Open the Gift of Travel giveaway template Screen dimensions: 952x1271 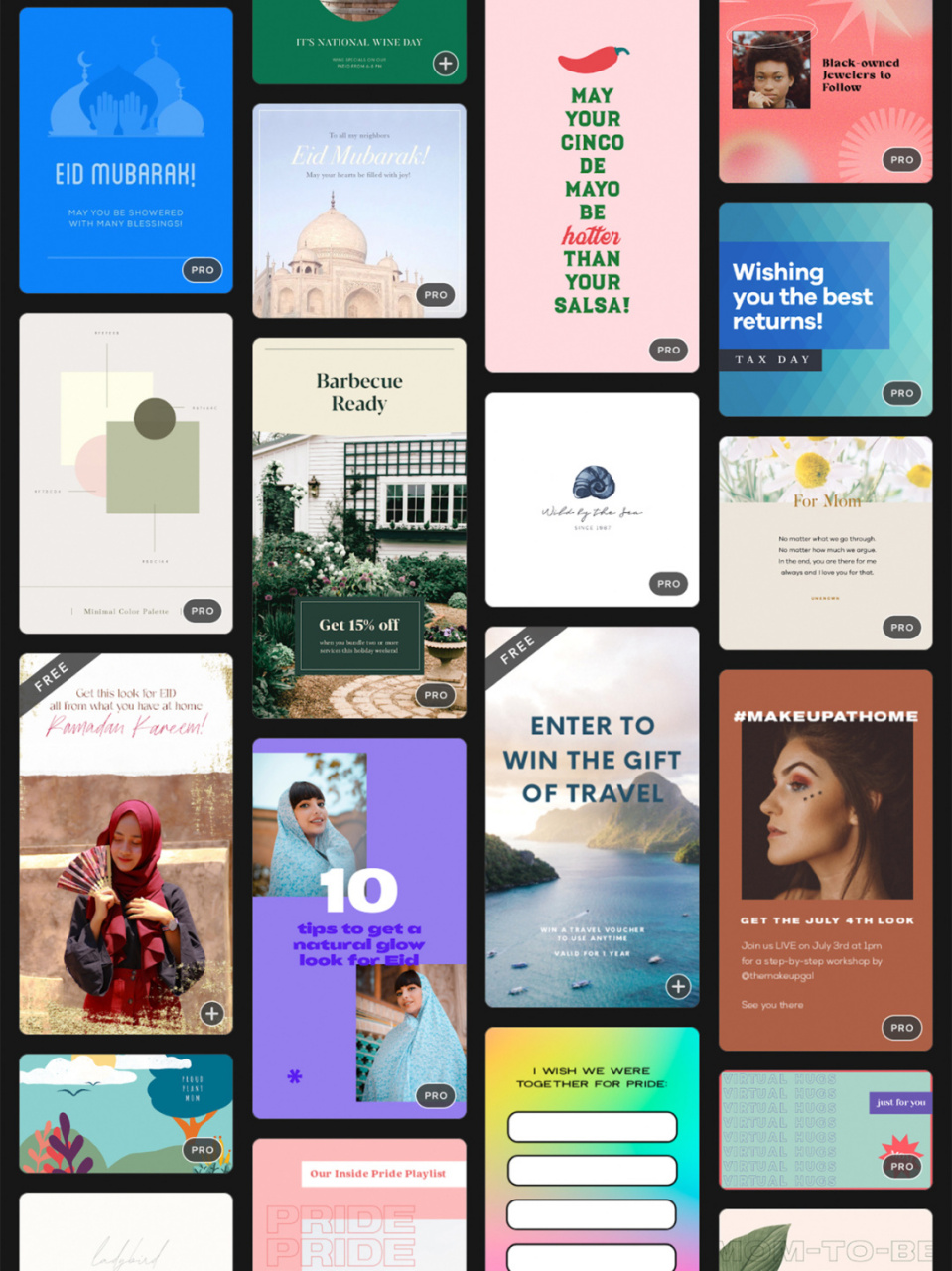pyautogui.click(x=592, y=816)
